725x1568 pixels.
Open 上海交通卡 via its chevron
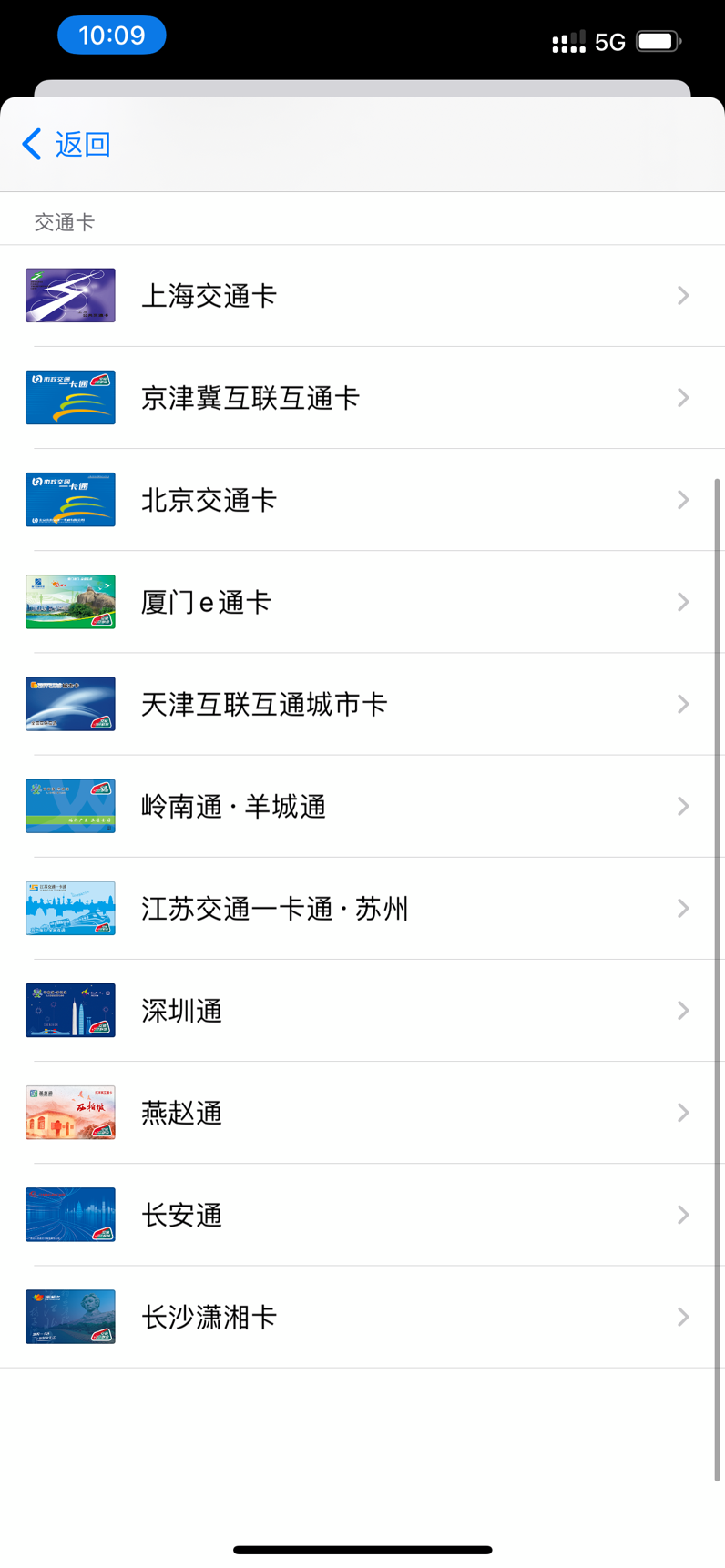pyautogui.click(x=683, y=295)
